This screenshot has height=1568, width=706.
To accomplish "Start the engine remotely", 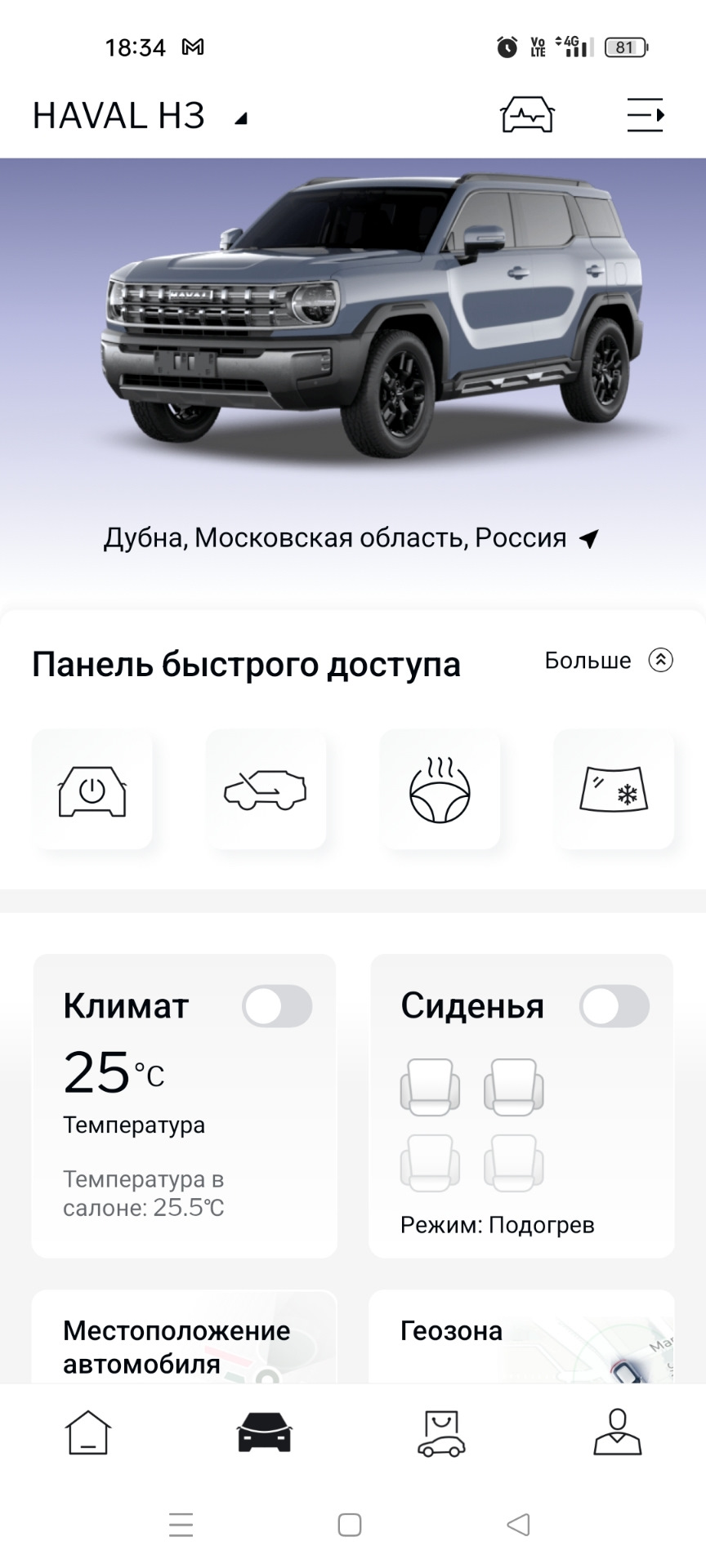I will click(x=92, y=790).
